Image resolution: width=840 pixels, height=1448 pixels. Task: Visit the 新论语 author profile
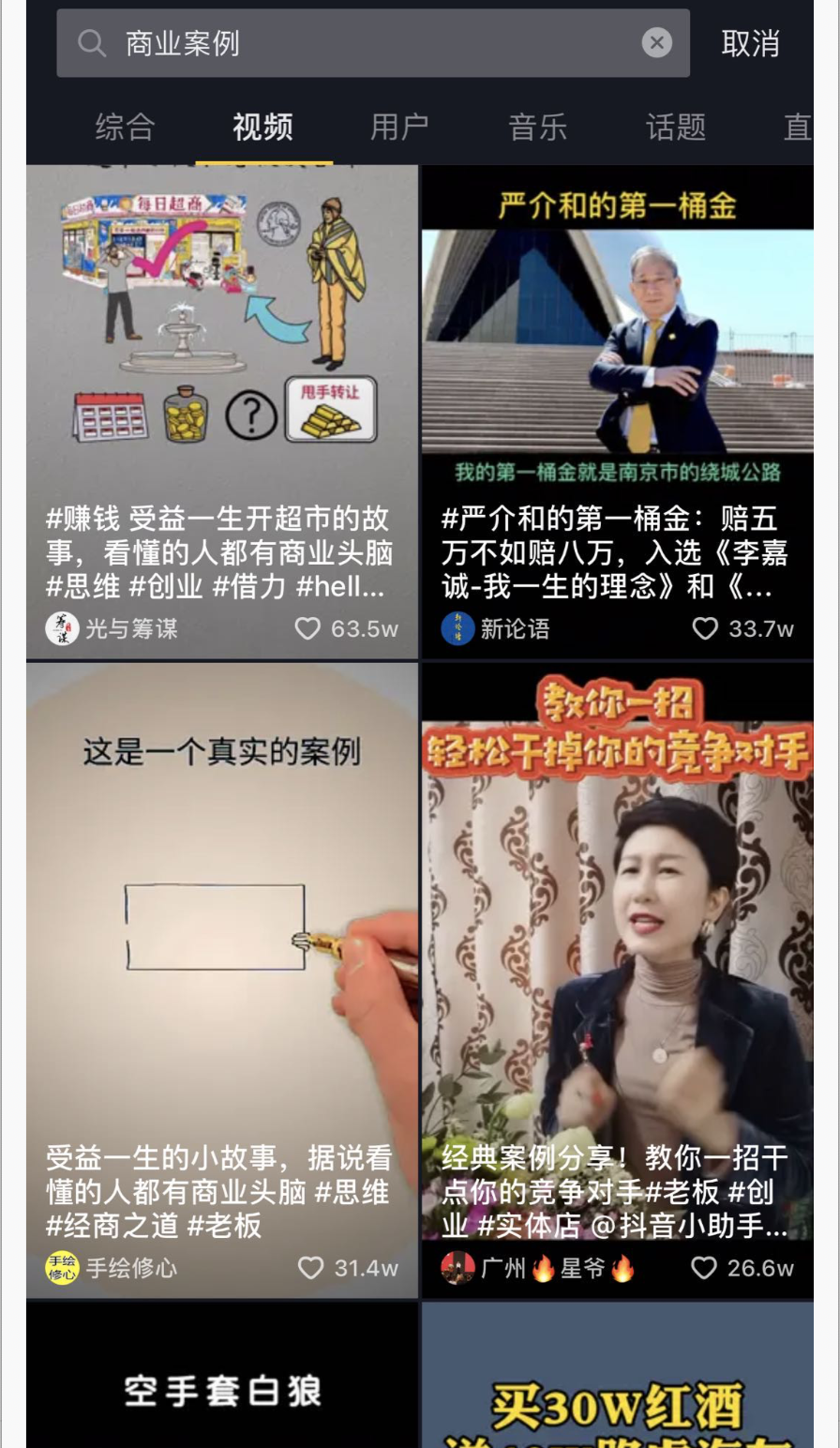point(497,628)
